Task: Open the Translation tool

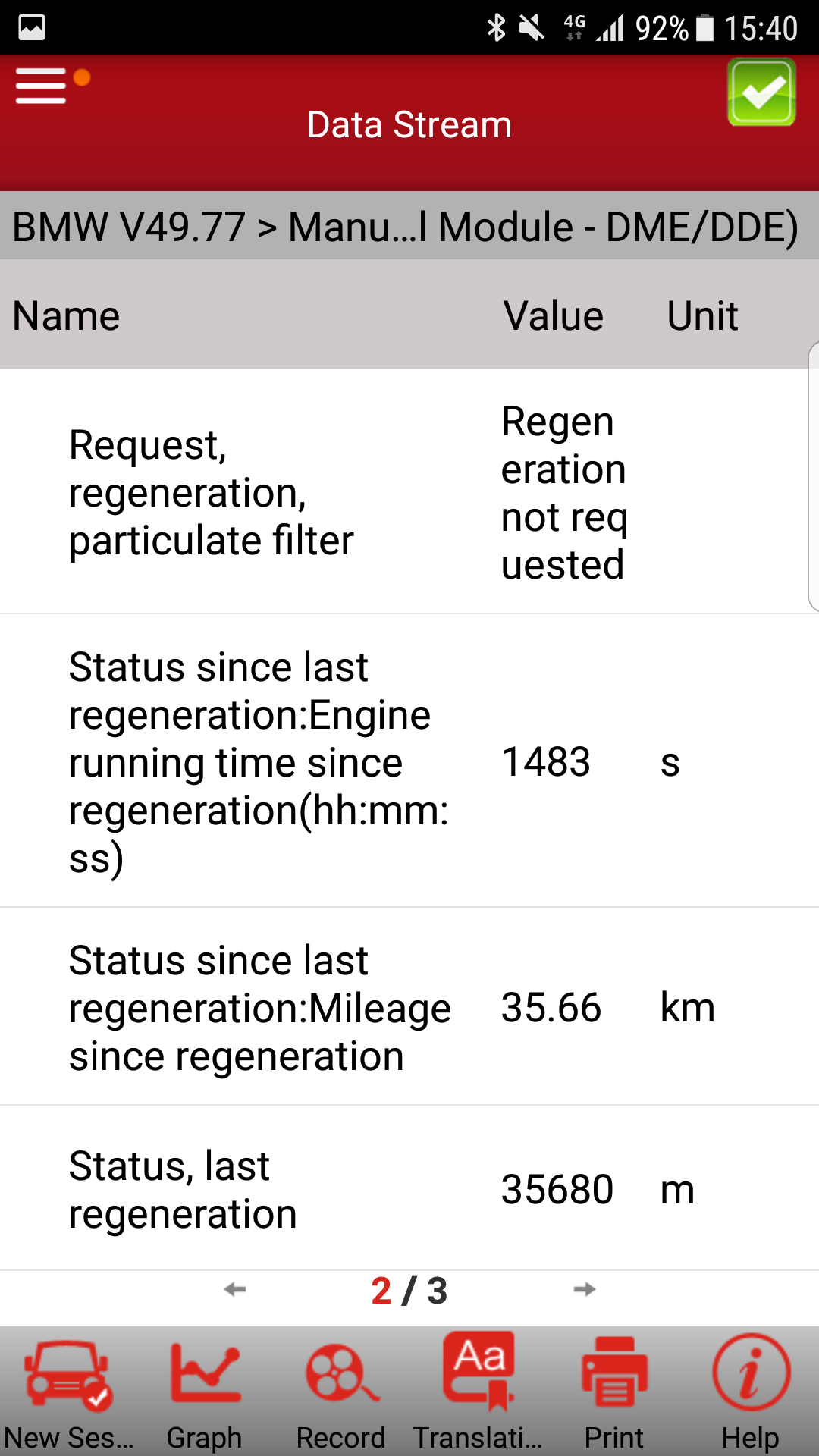Action: point(478,1392)
